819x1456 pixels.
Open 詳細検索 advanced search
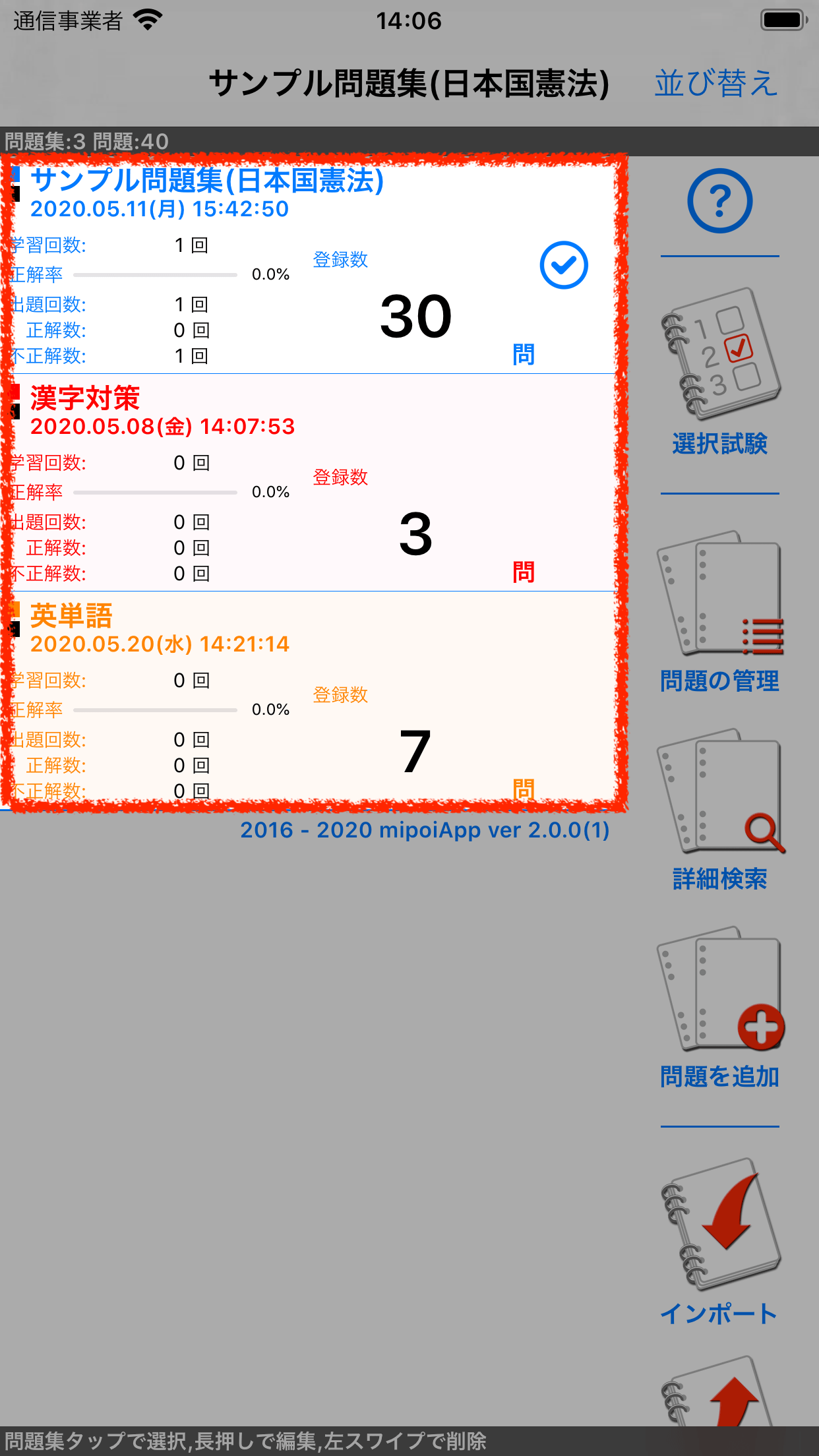coord(719,808)
